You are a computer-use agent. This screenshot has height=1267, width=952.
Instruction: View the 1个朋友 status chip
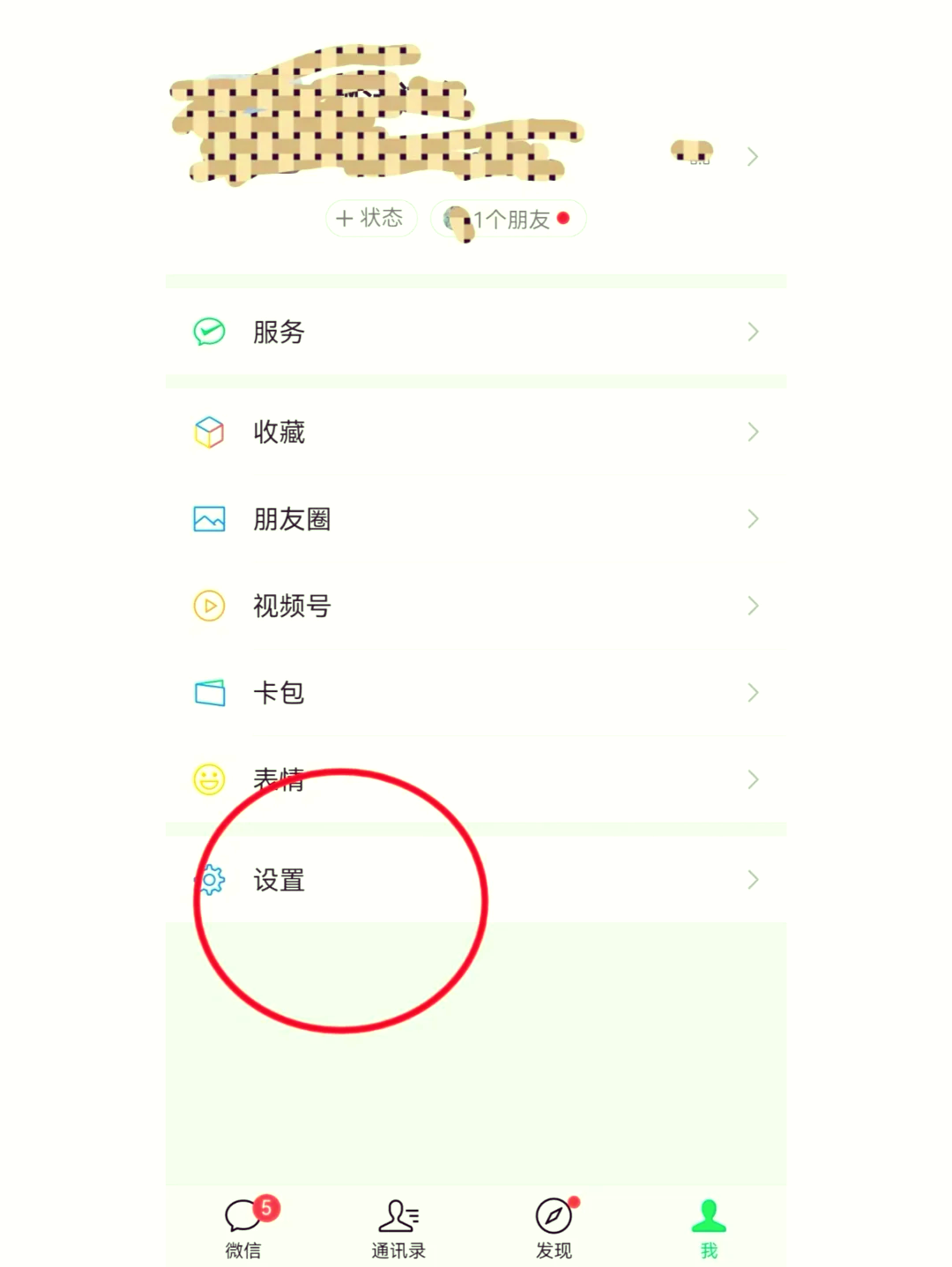509,219
